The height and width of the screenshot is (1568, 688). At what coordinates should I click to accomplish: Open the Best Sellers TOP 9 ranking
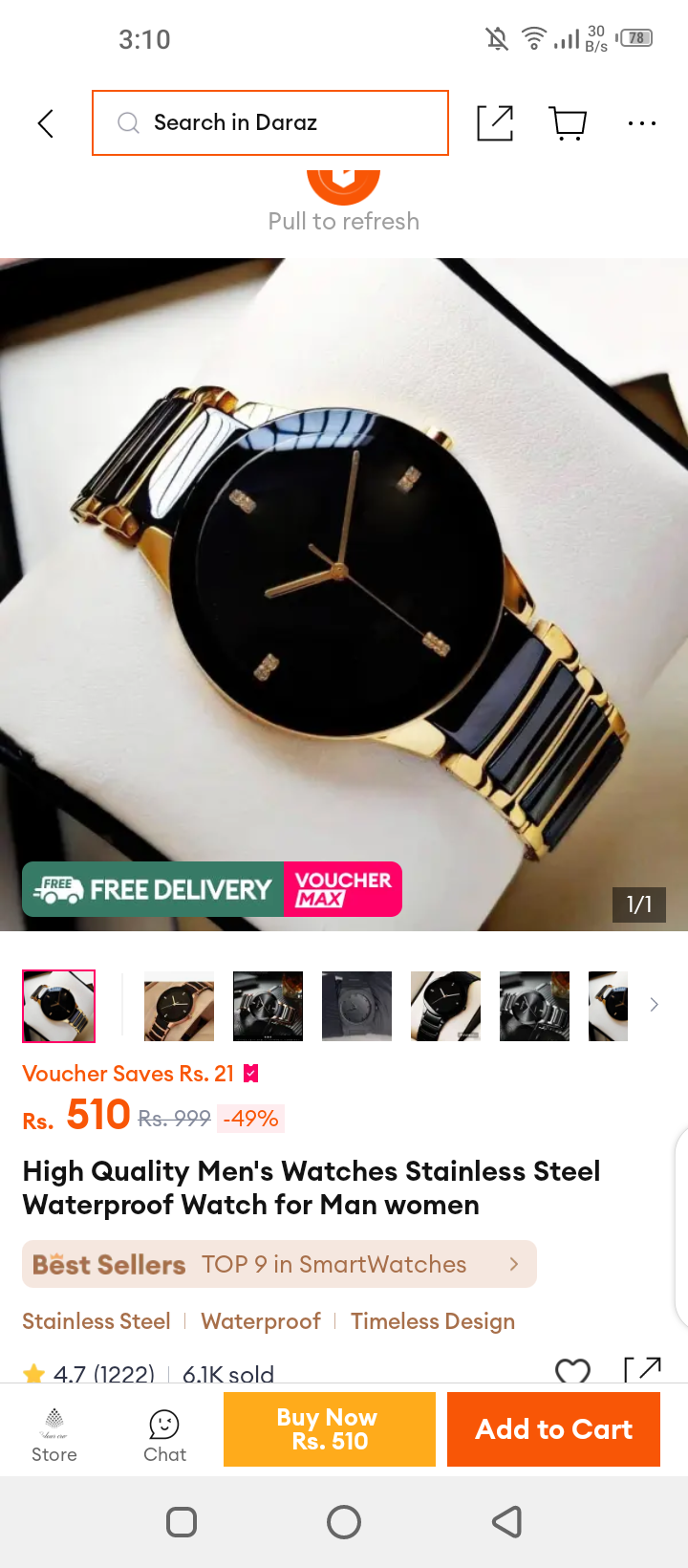click(x=279, y=1264)
